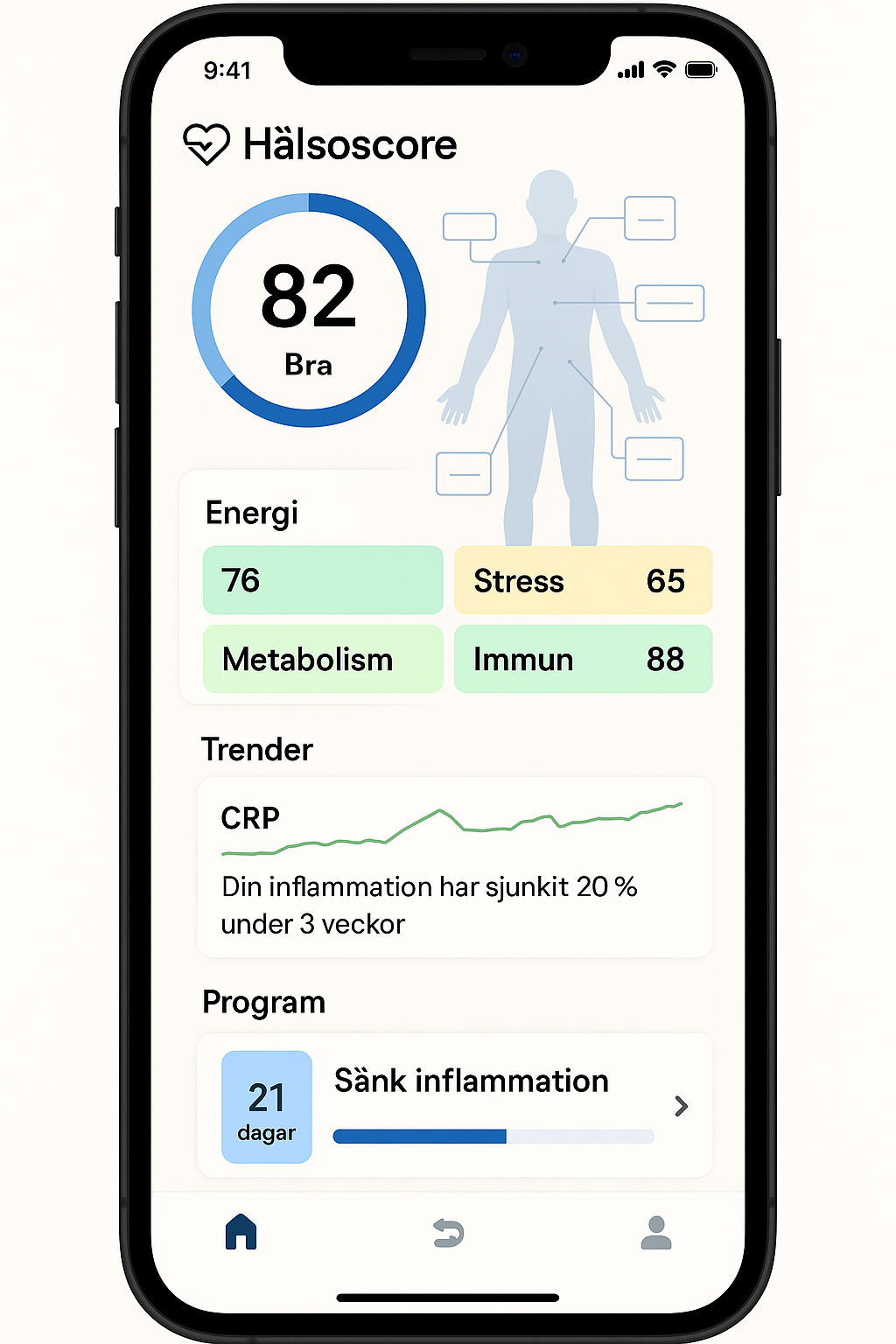Screen dimensions: 896x1344
Task: Switch to the Home tab
Action: (x=241, y=1232)
